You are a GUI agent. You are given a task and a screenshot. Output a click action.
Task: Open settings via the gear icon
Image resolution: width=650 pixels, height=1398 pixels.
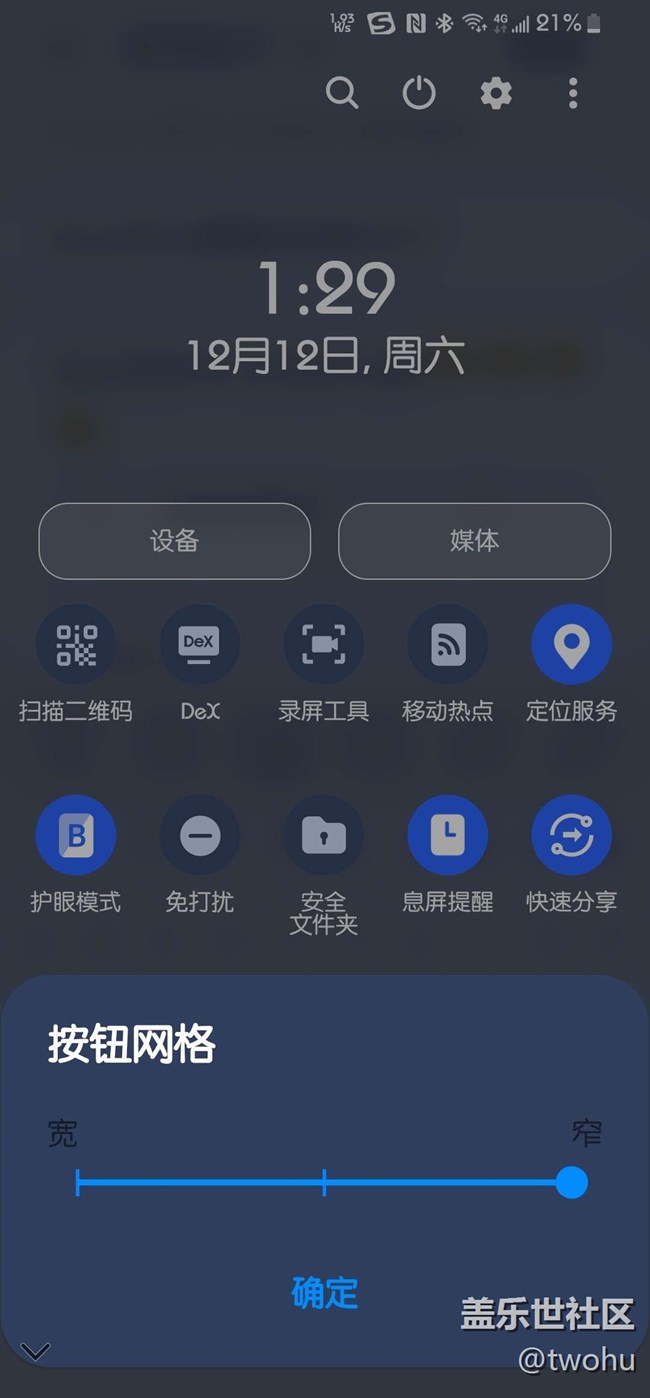coord(496,93)
